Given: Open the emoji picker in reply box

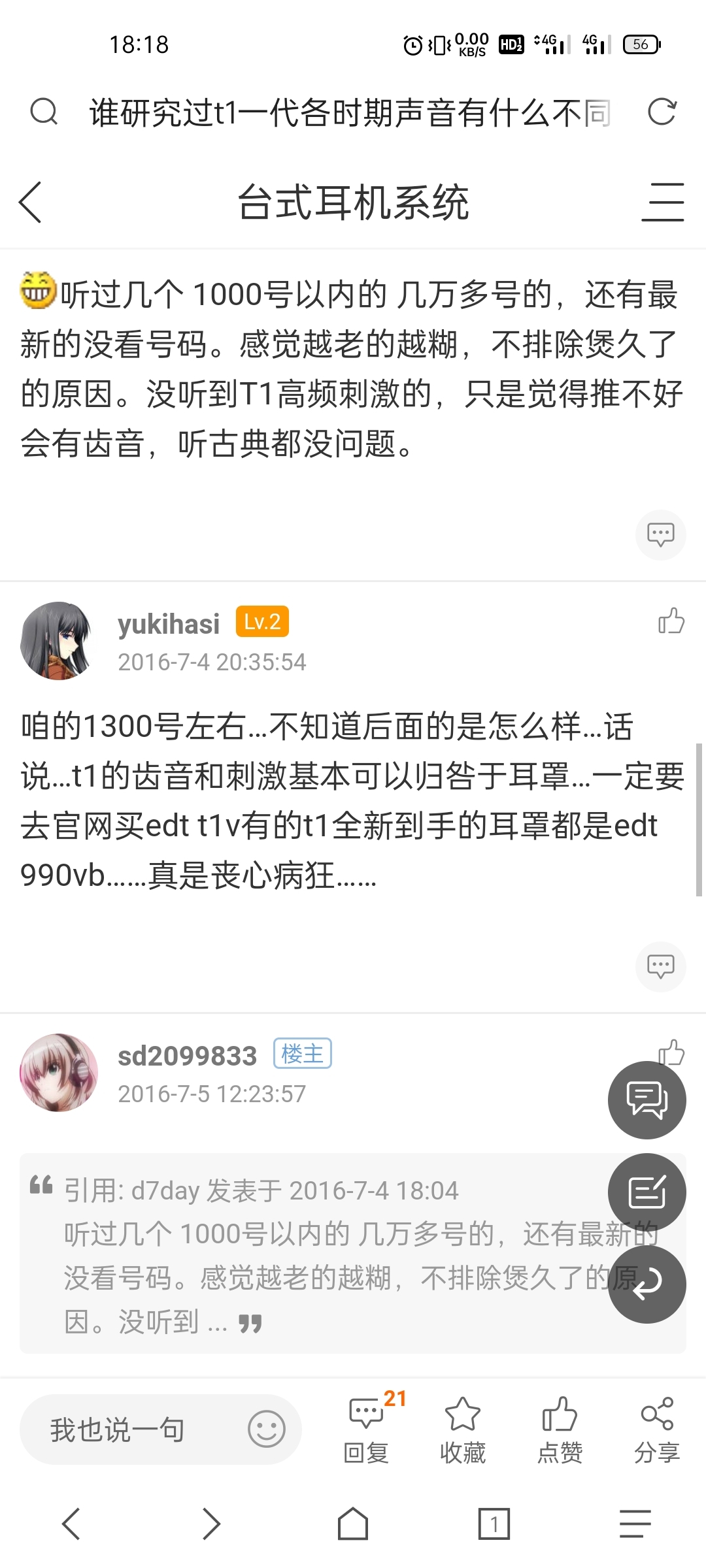Looking at the screenshot, I should 266,1429.
